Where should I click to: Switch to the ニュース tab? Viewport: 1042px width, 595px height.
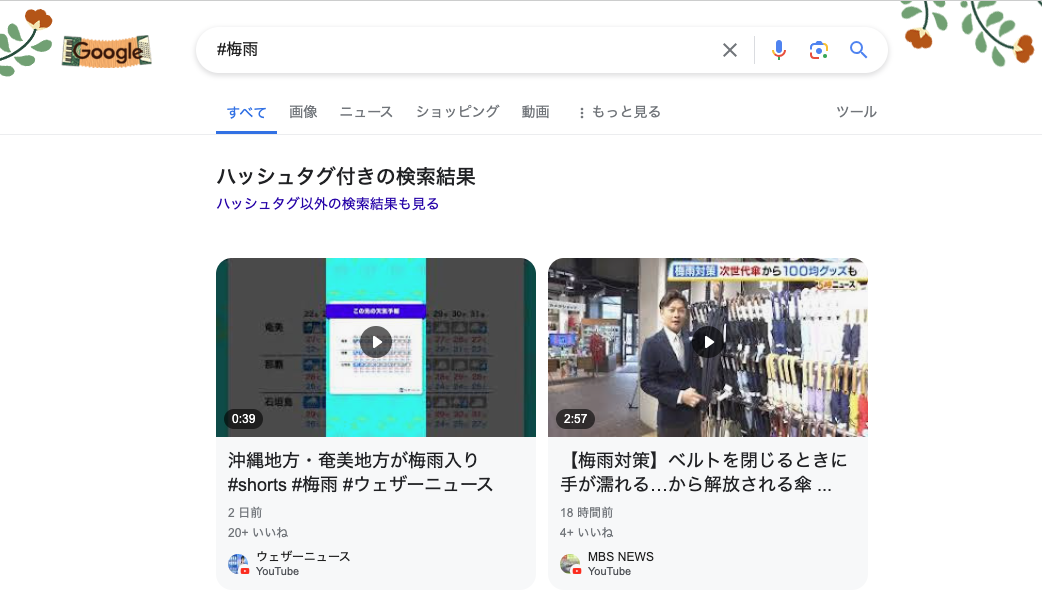tap(366, 112)
